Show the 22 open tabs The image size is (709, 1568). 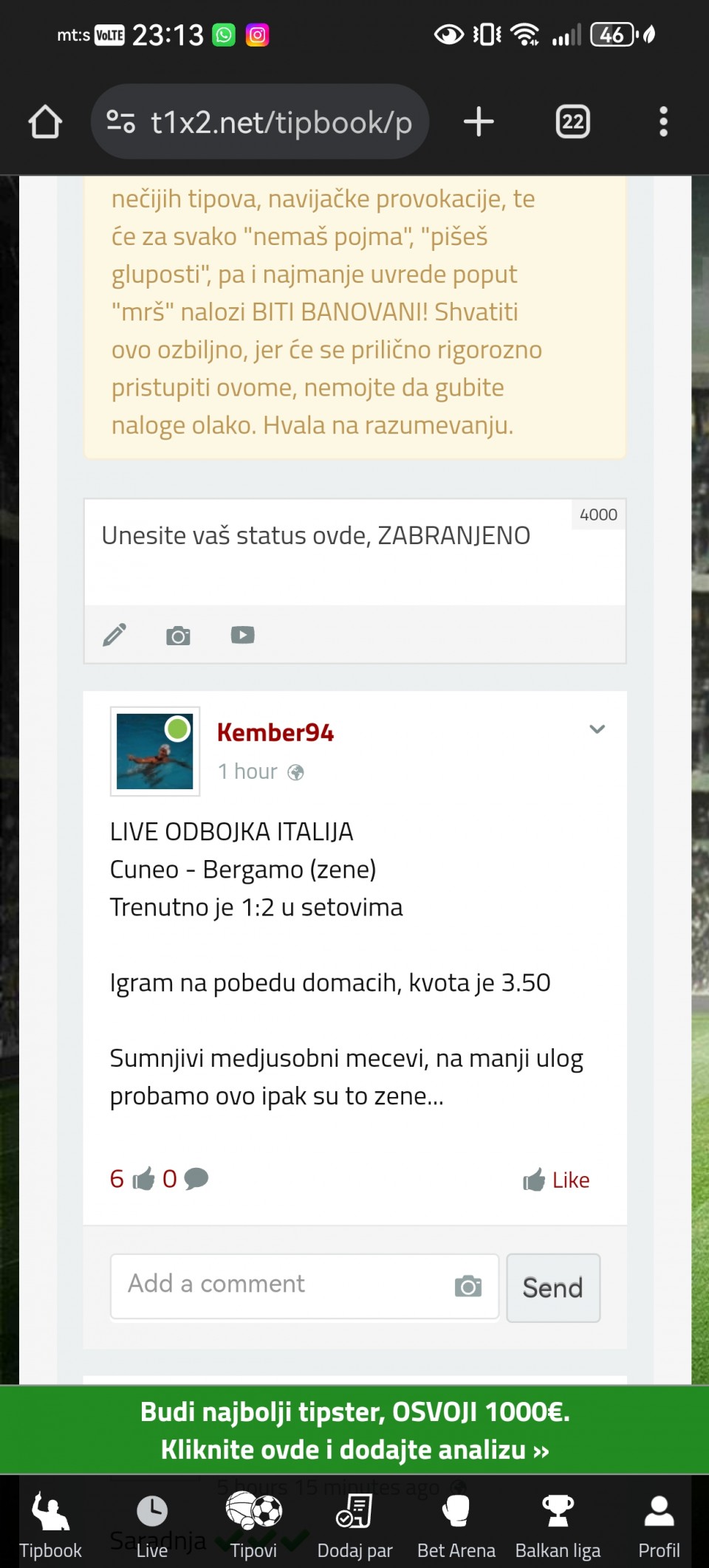coord(572,122)
